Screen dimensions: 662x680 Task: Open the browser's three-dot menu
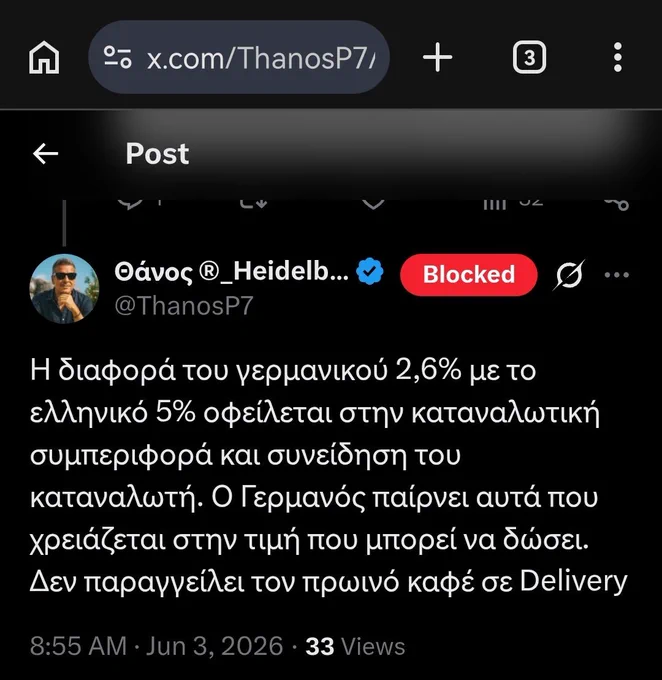pyautogui.click(x=618, y=57)
